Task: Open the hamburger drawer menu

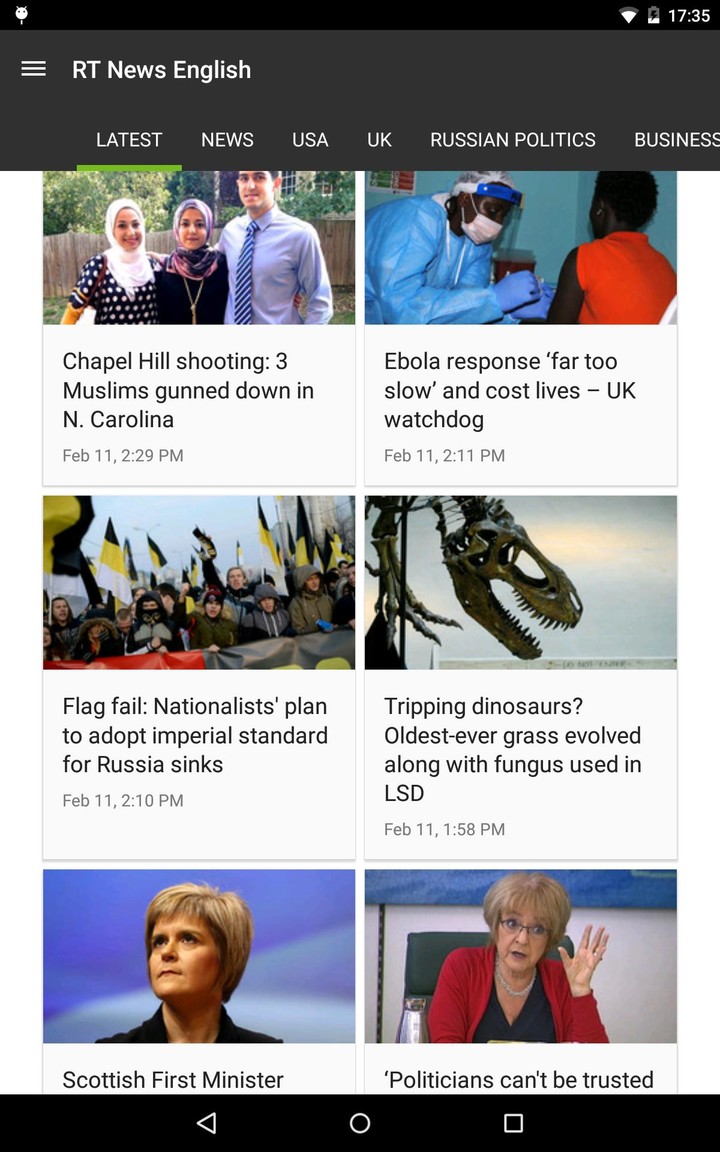Action: coord(34,69)
